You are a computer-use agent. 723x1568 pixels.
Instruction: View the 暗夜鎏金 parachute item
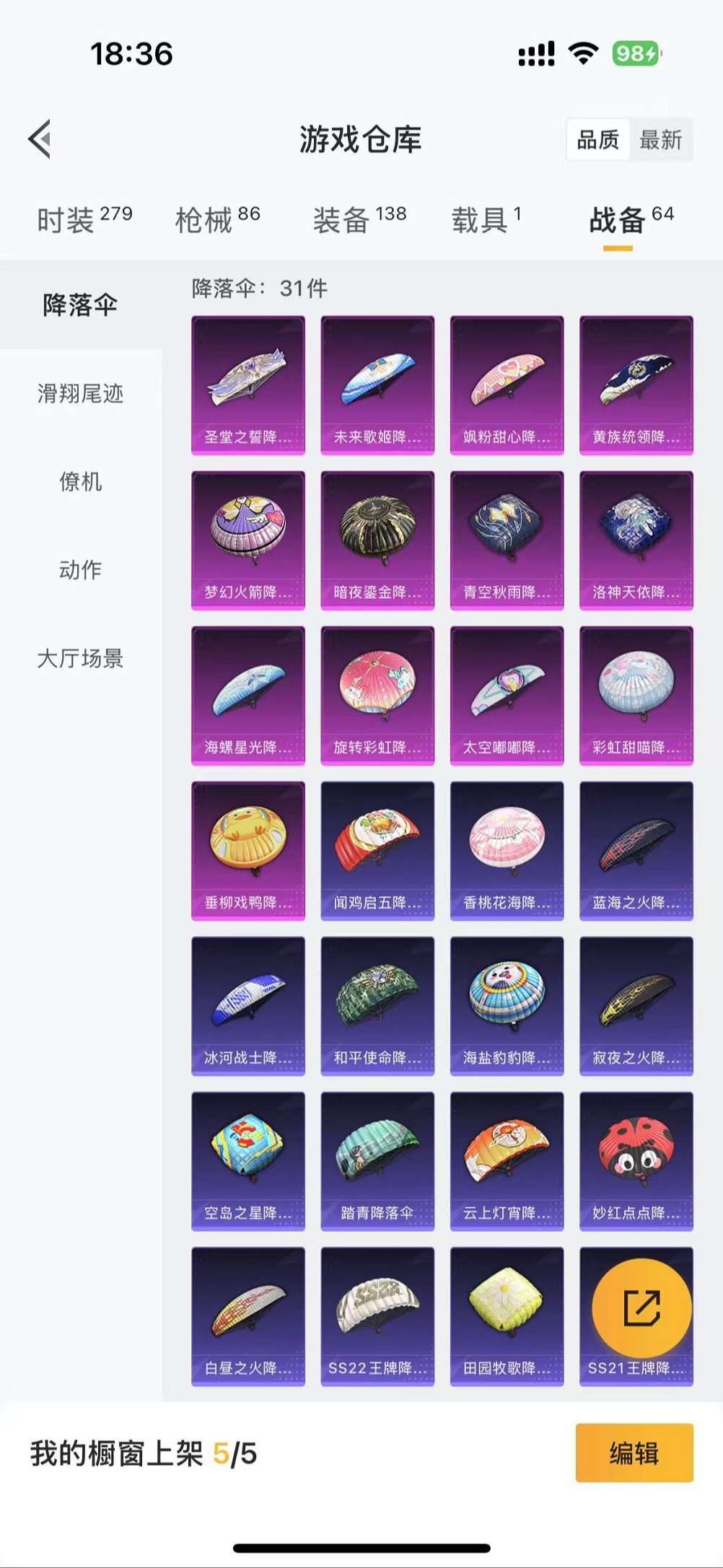377,540
